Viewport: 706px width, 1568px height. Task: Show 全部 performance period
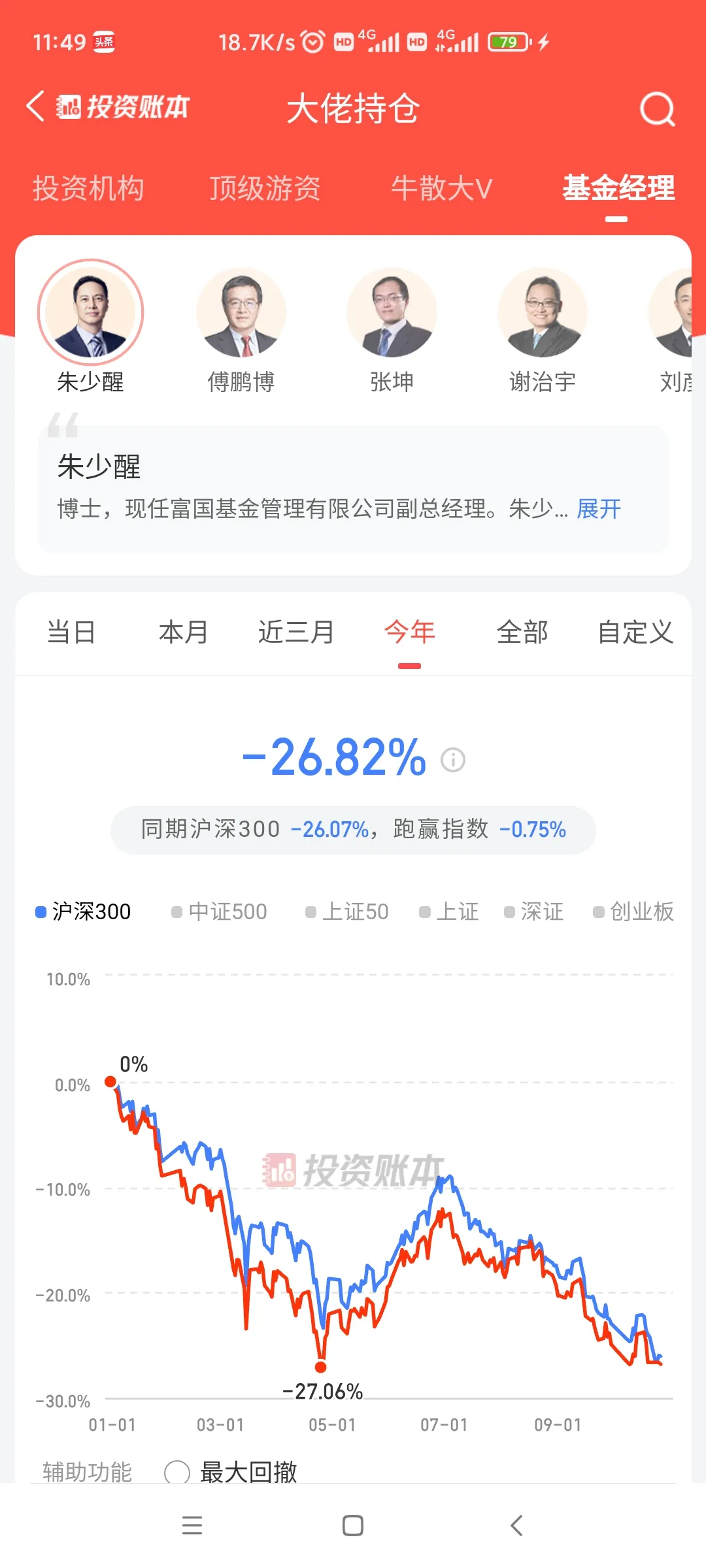pyautogui.click(x=522, y=632)
